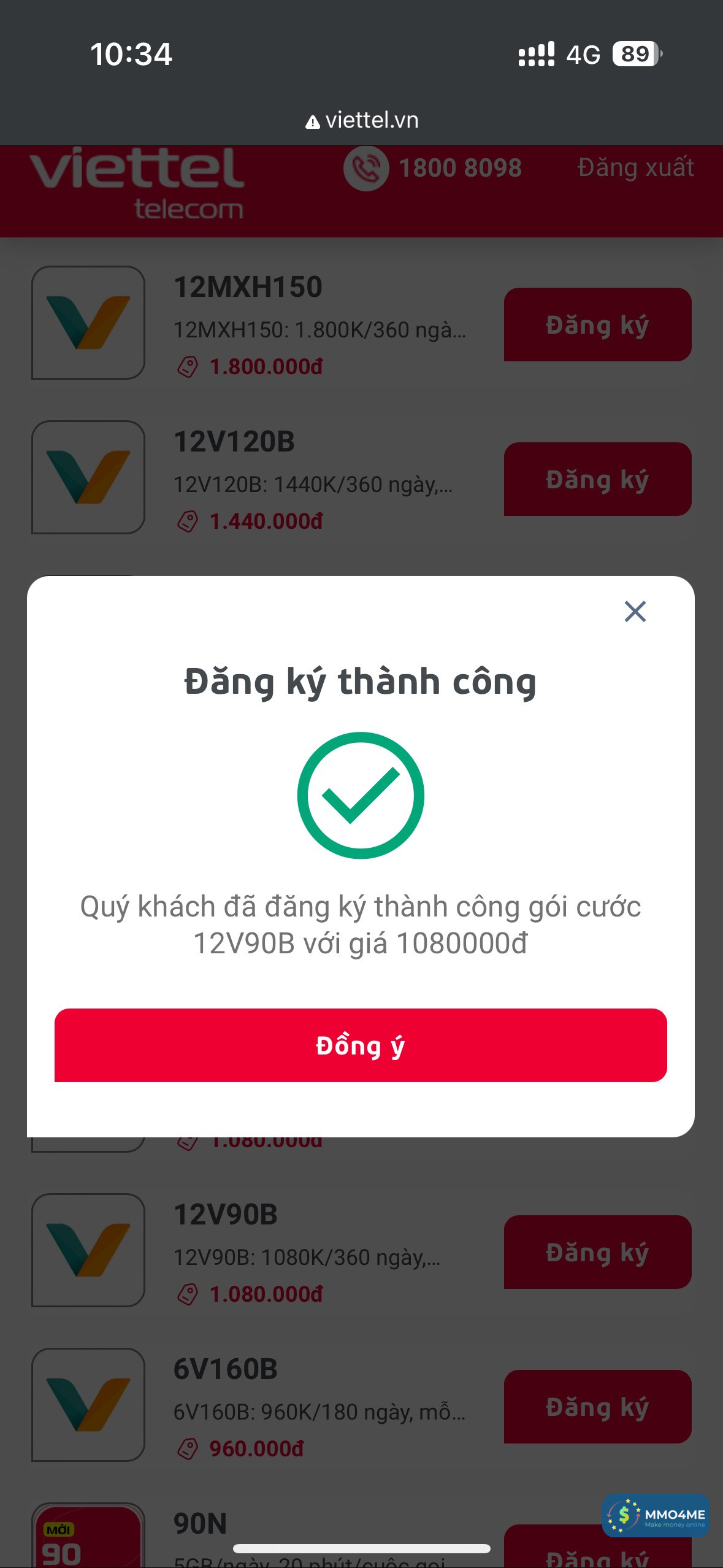Tap the viettel.vn address bar
Viewport: 723px width, 1568px height.
coord(362,120)
